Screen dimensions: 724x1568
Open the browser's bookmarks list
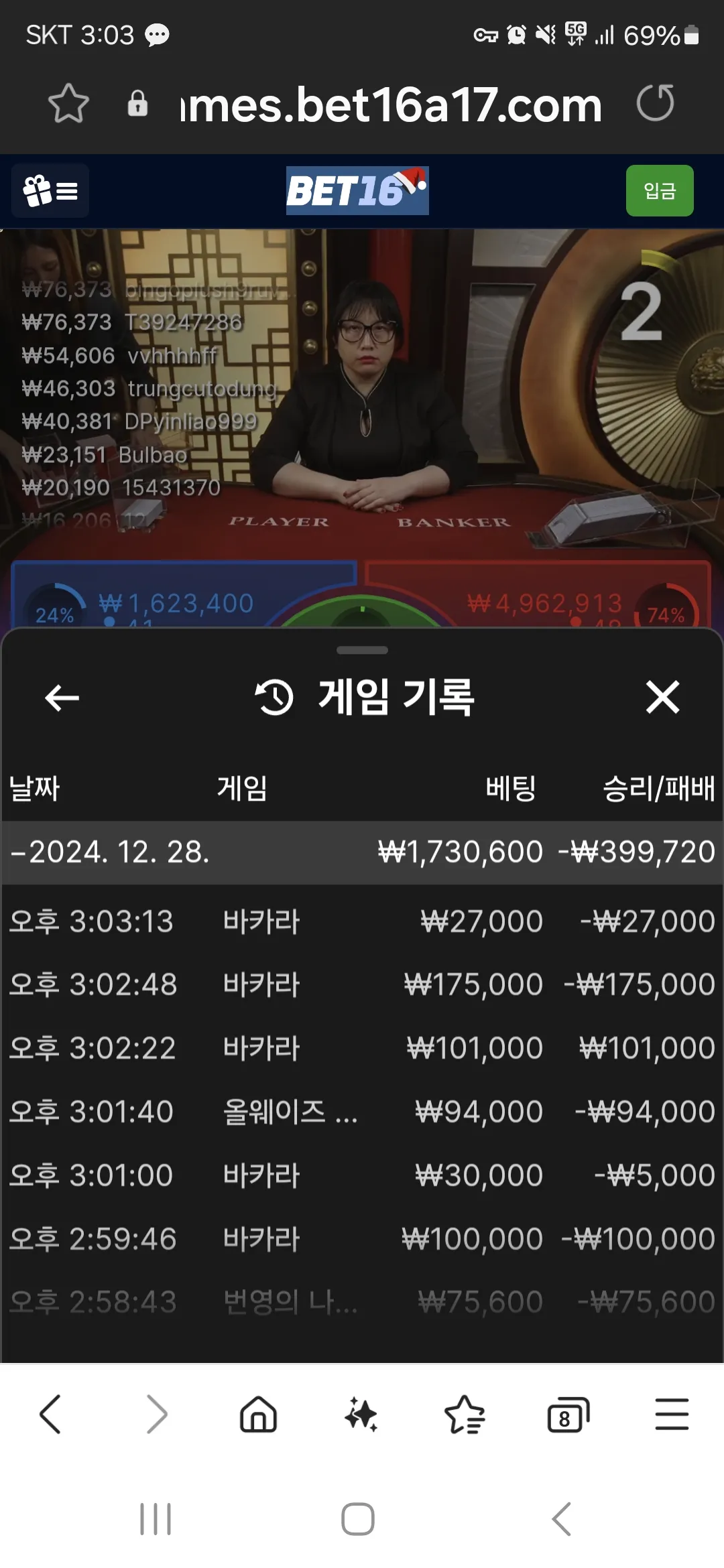pos(465,1415)
